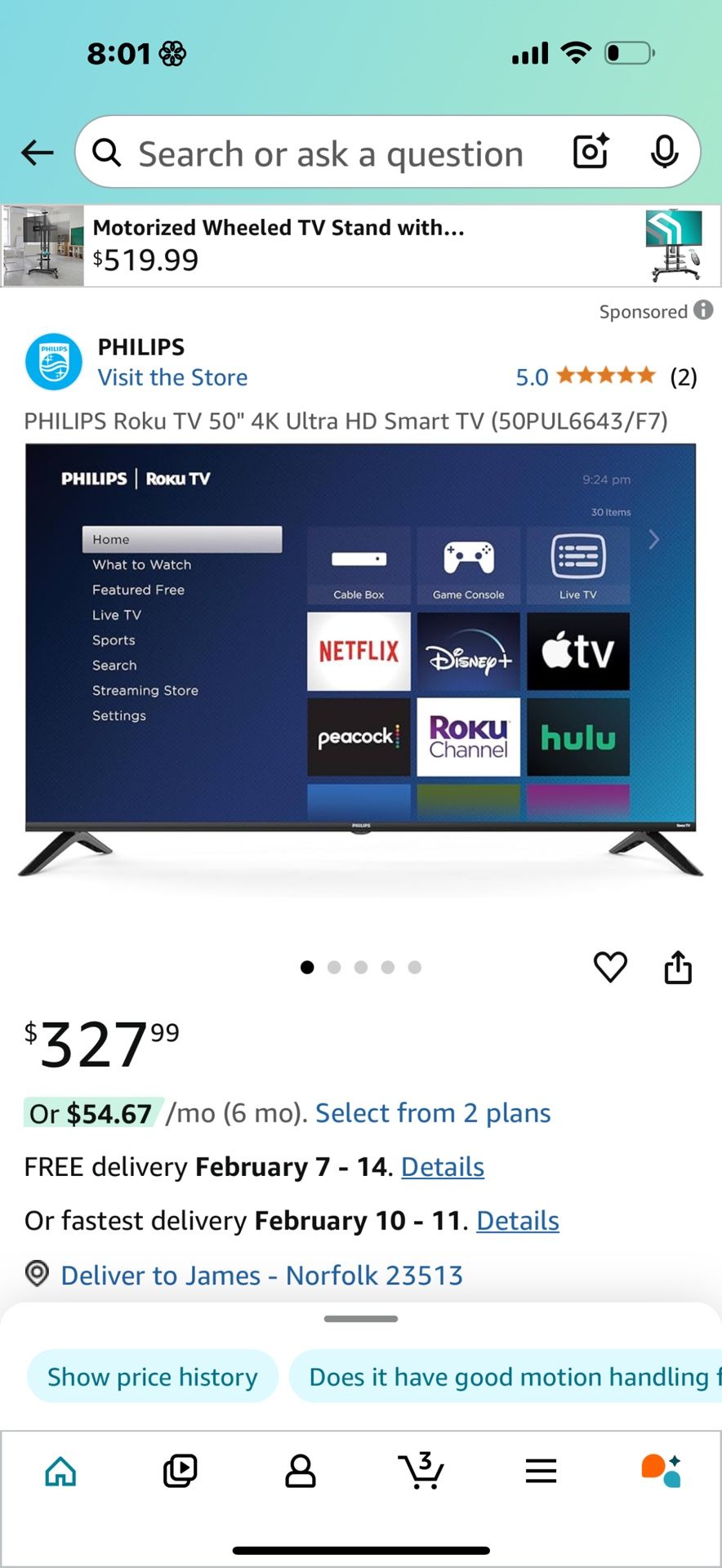Viewport: 722px width, 1568px height.
Task: Change delivery address Norfolk 23513
Action: 261,1275
